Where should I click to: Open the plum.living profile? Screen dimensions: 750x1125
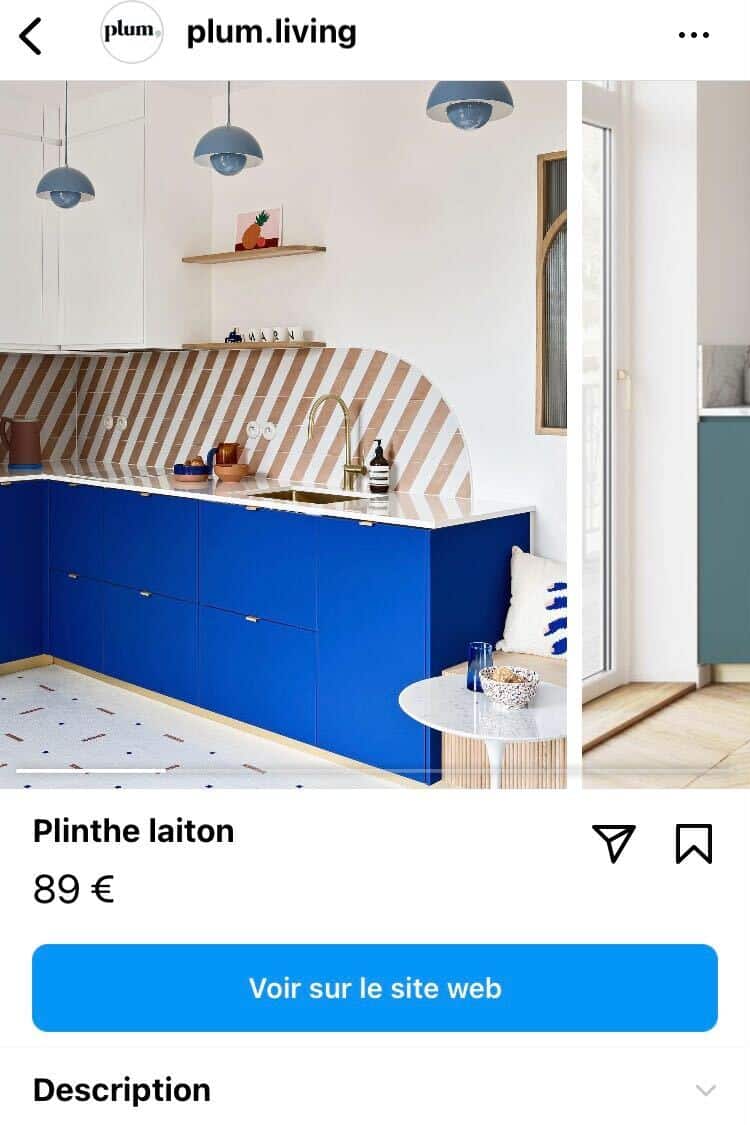point(271,33)
